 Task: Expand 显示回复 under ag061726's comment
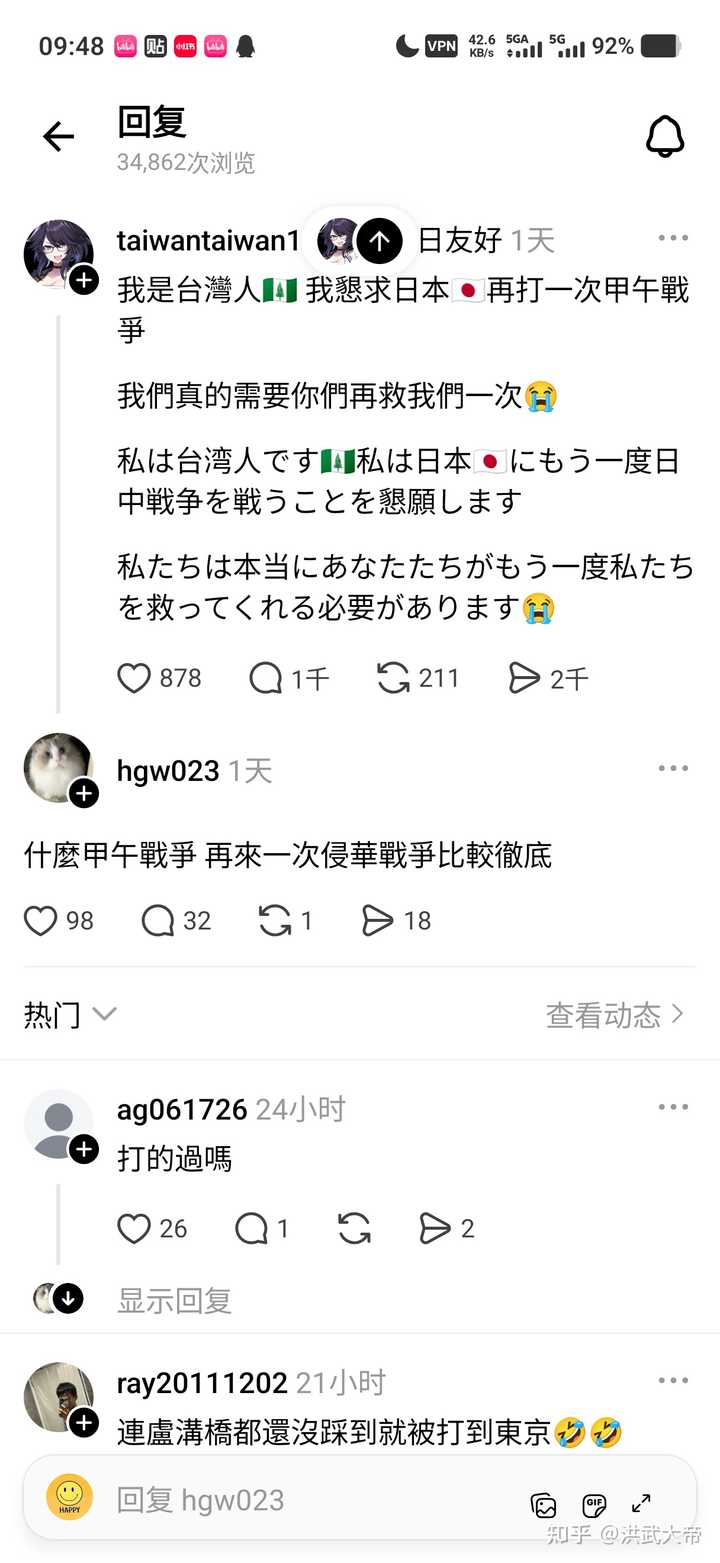pyautogui.click(x=174, y=1300)
